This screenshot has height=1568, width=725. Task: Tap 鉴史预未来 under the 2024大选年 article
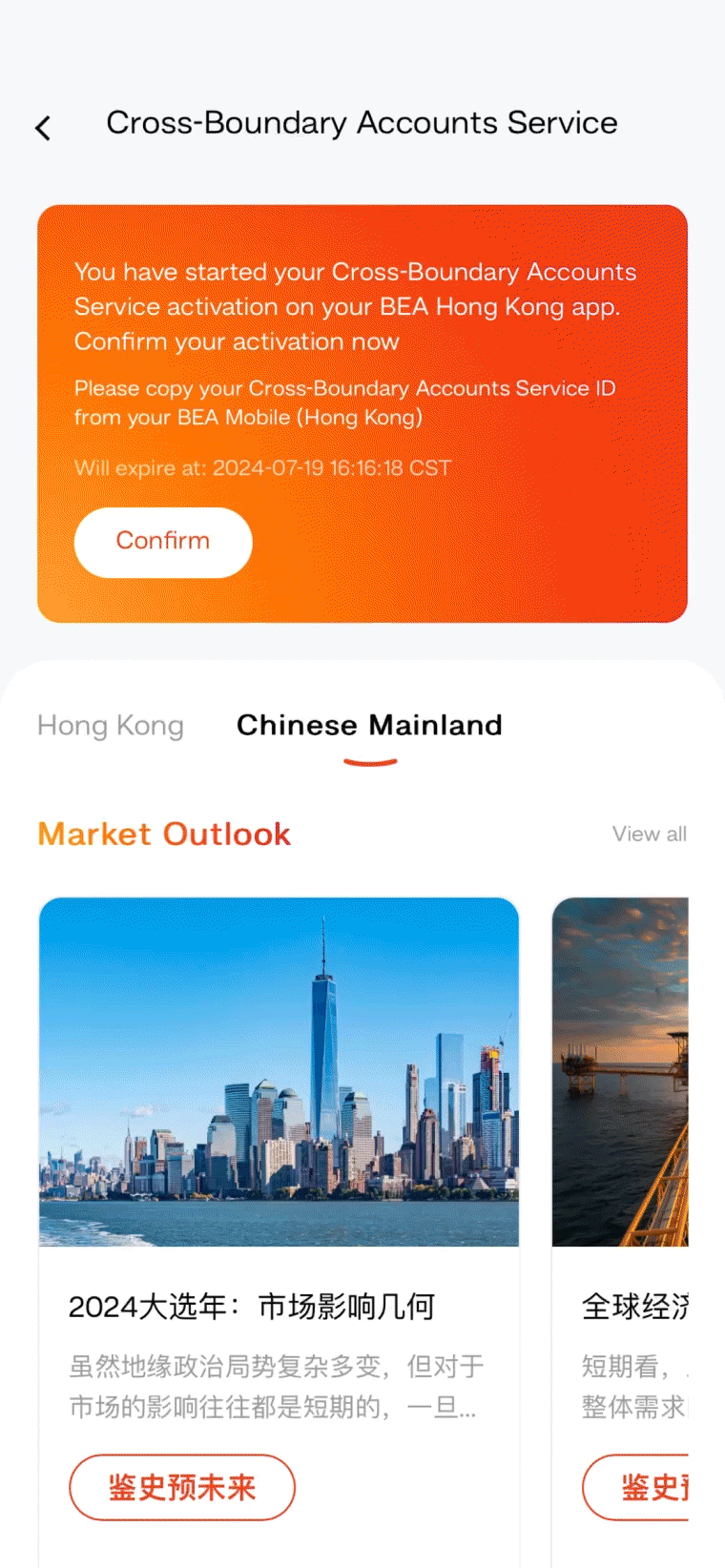[182, 1487]
